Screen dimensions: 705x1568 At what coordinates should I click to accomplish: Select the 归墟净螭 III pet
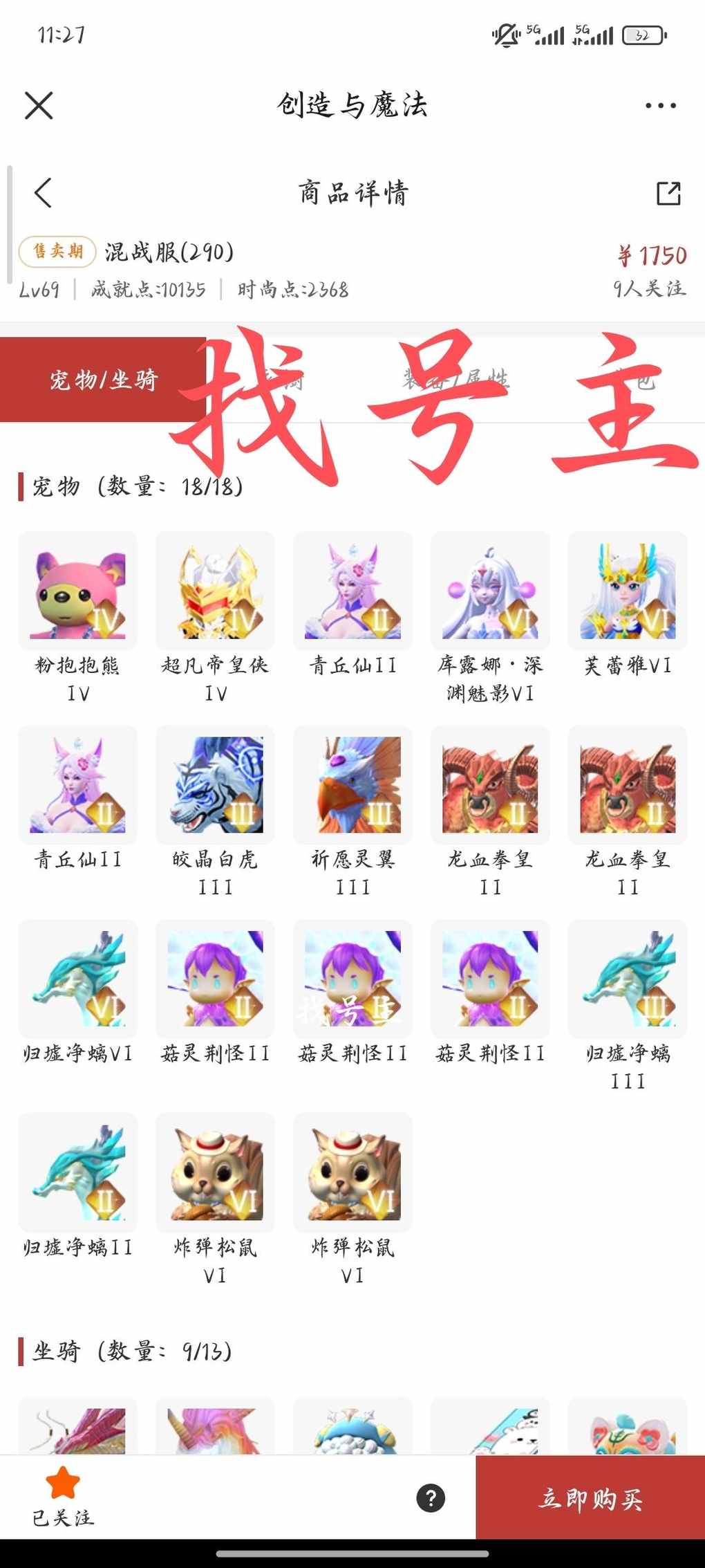pos(628,979)
